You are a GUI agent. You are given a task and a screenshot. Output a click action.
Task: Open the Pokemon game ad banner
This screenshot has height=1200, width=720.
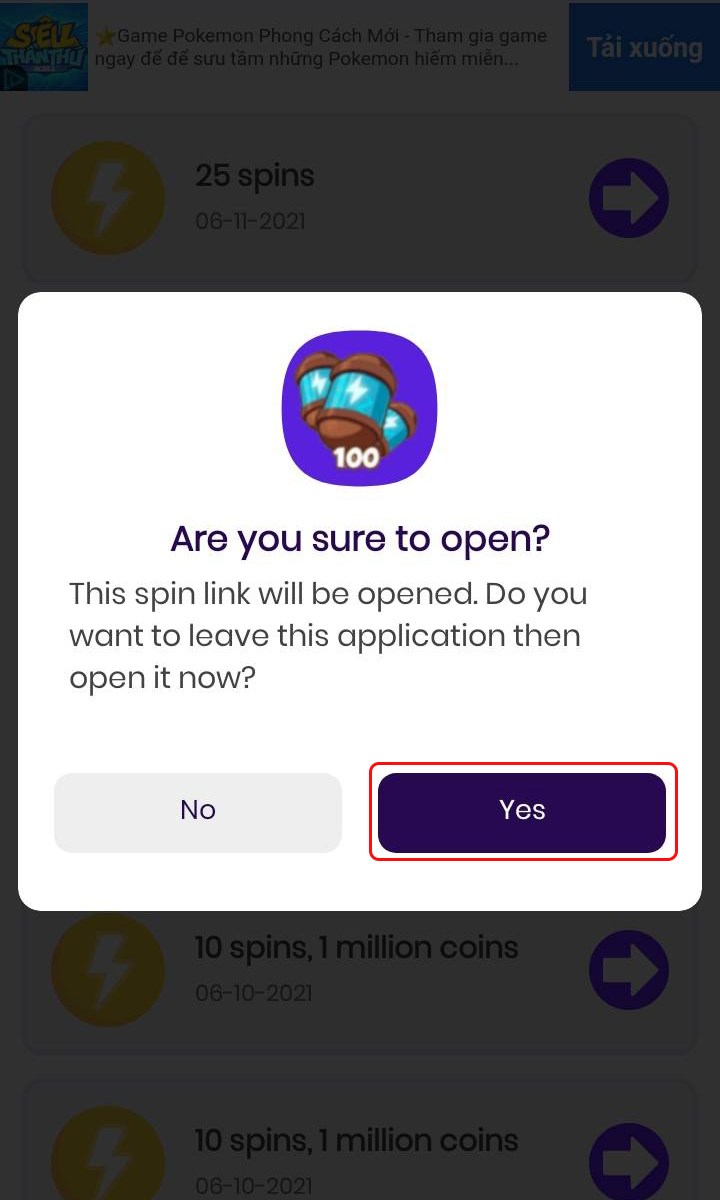[x=320, y=47]
